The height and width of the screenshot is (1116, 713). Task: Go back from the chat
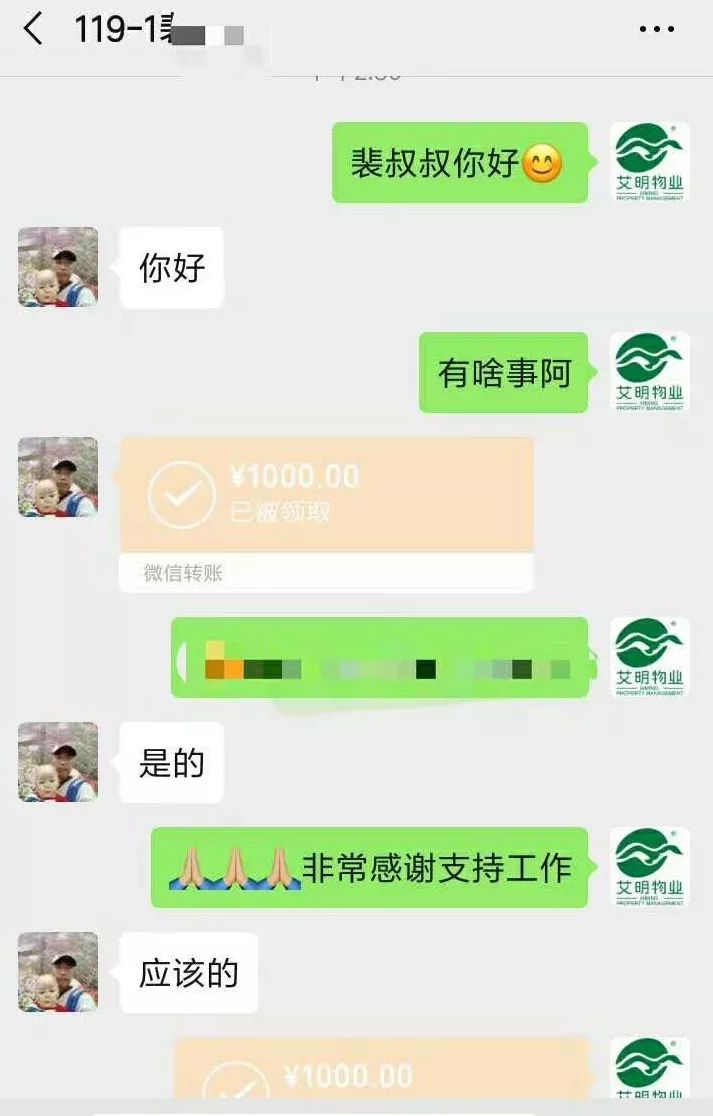33,29
